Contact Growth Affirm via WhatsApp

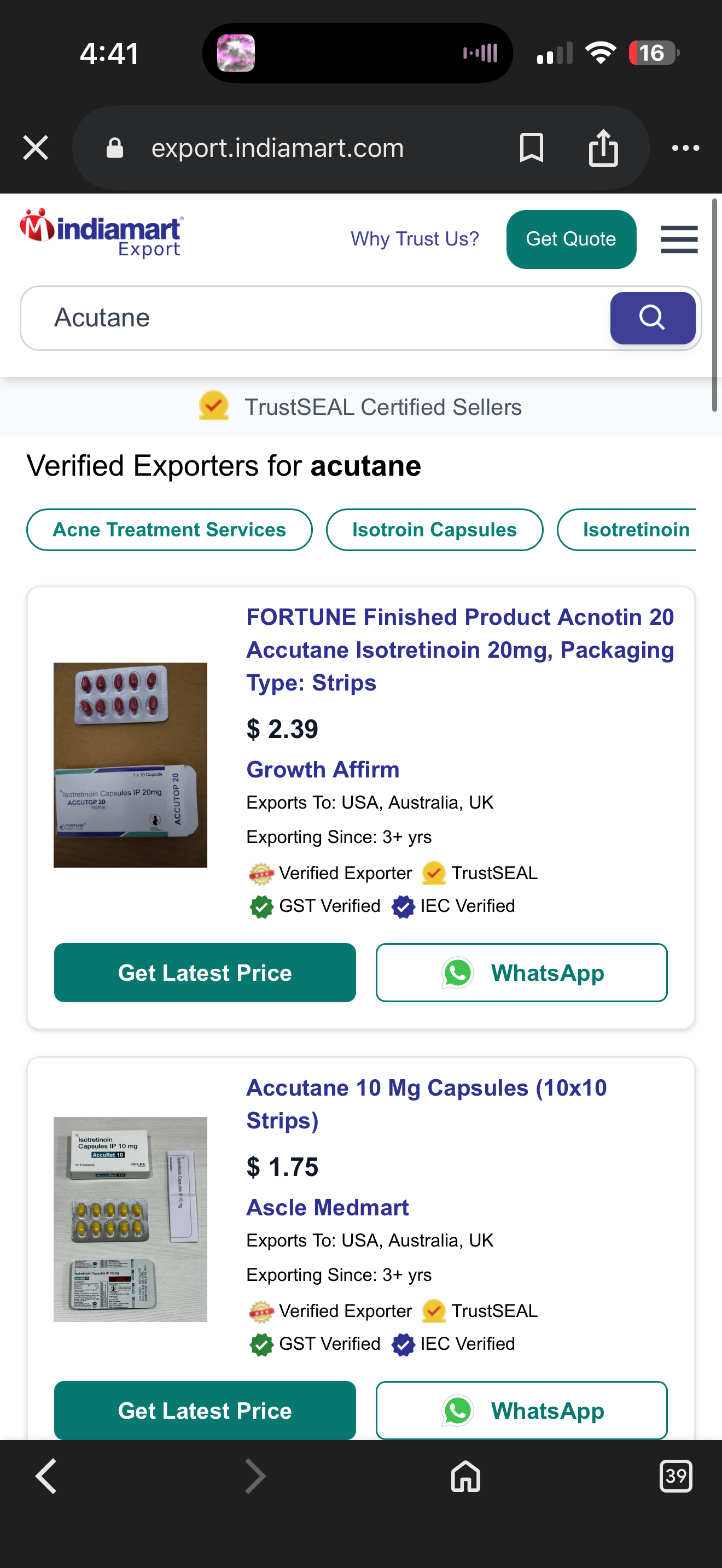click(x=521, y=972)
